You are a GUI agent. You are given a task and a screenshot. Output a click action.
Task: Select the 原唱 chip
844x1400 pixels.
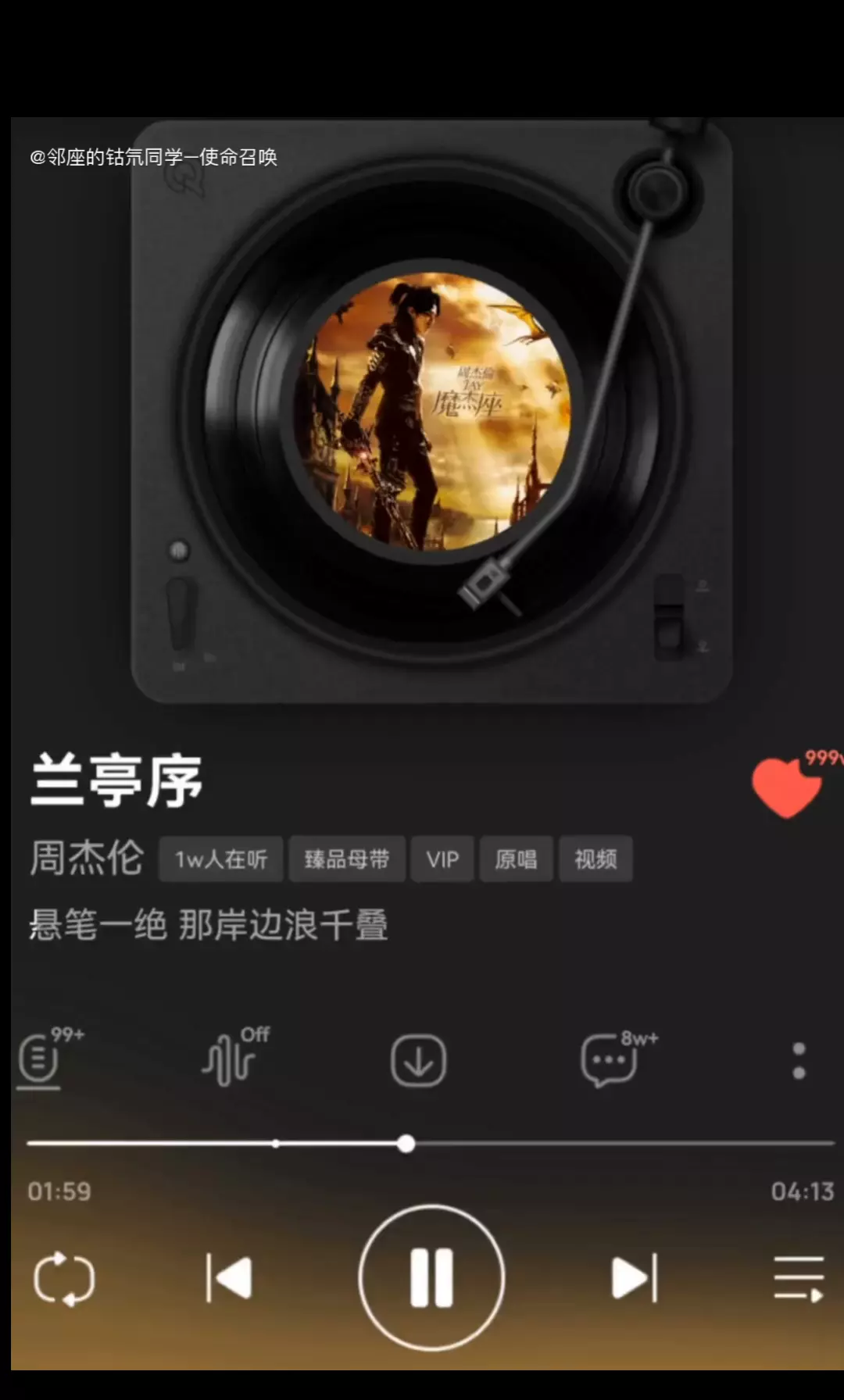tap(516, 859)
